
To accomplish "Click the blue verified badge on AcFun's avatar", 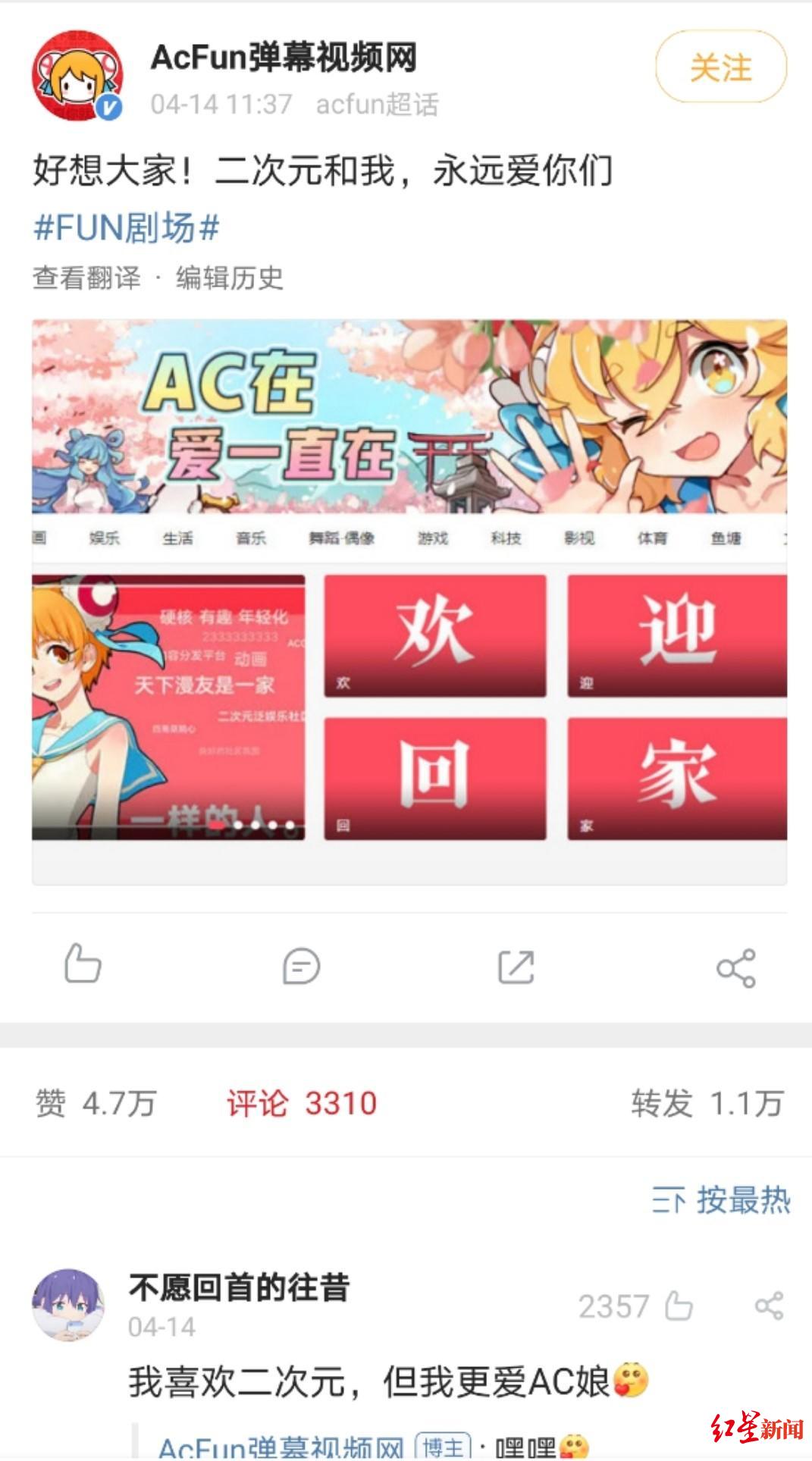I will coord(108,105).
